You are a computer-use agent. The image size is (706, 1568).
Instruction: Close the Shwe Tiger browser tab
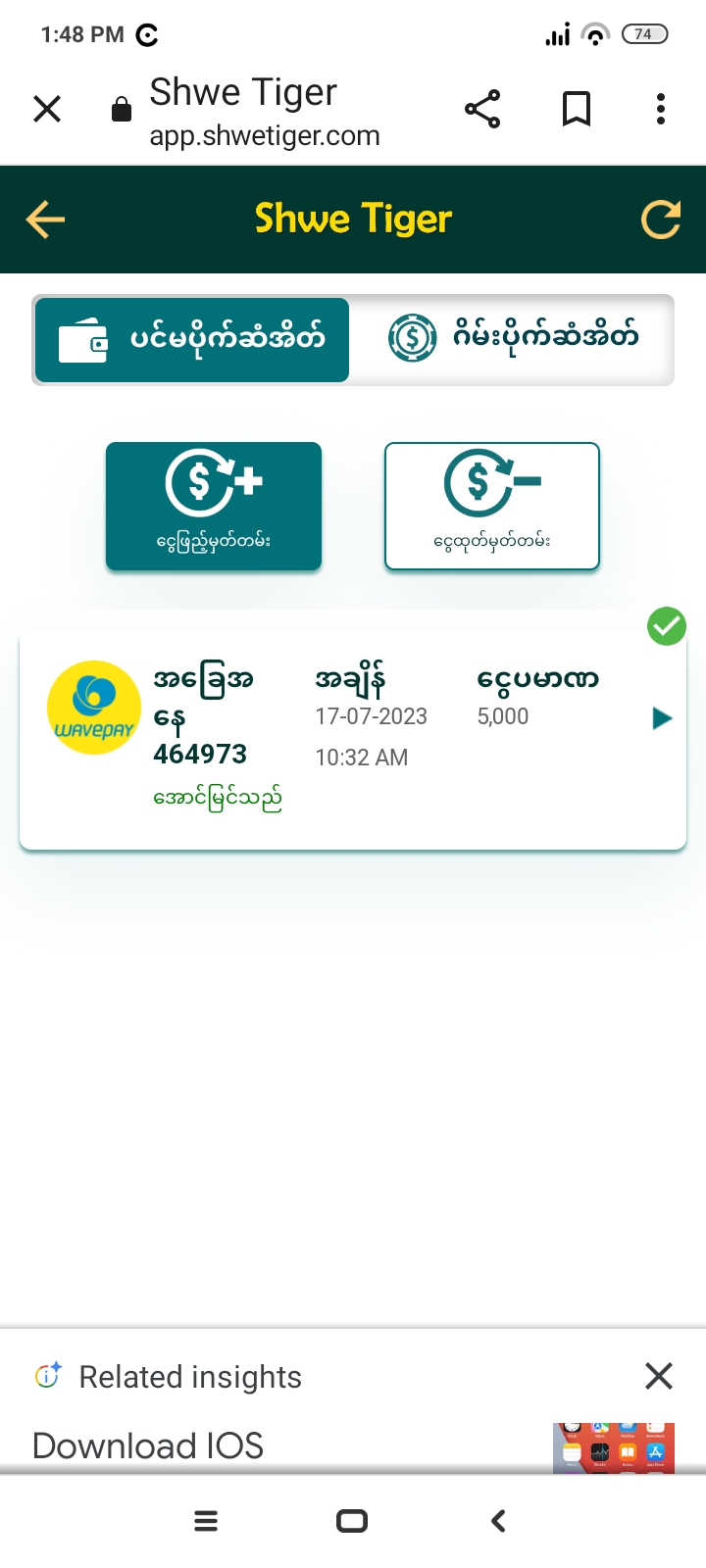[x=47, y=109]
